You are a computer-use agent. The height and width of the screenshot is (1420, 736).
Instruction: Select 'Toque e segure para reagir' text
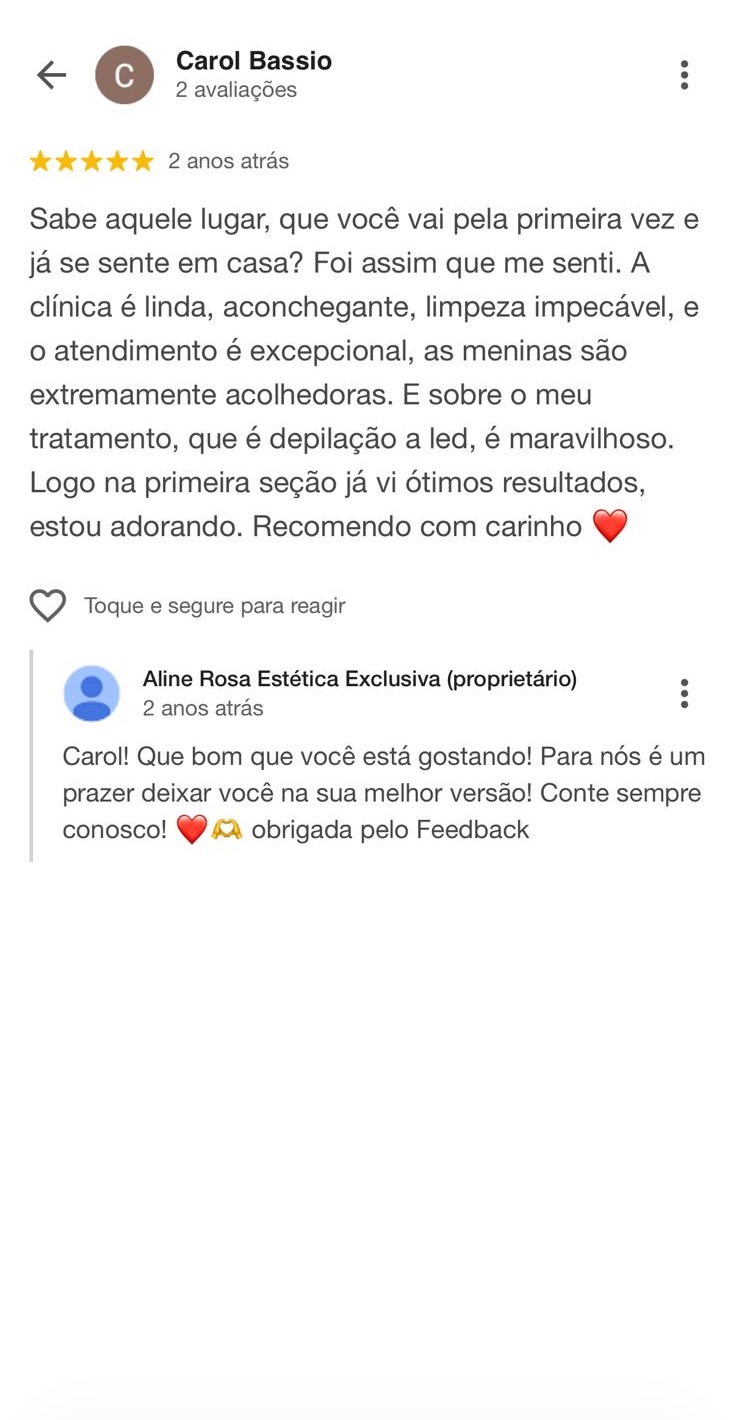214,605
